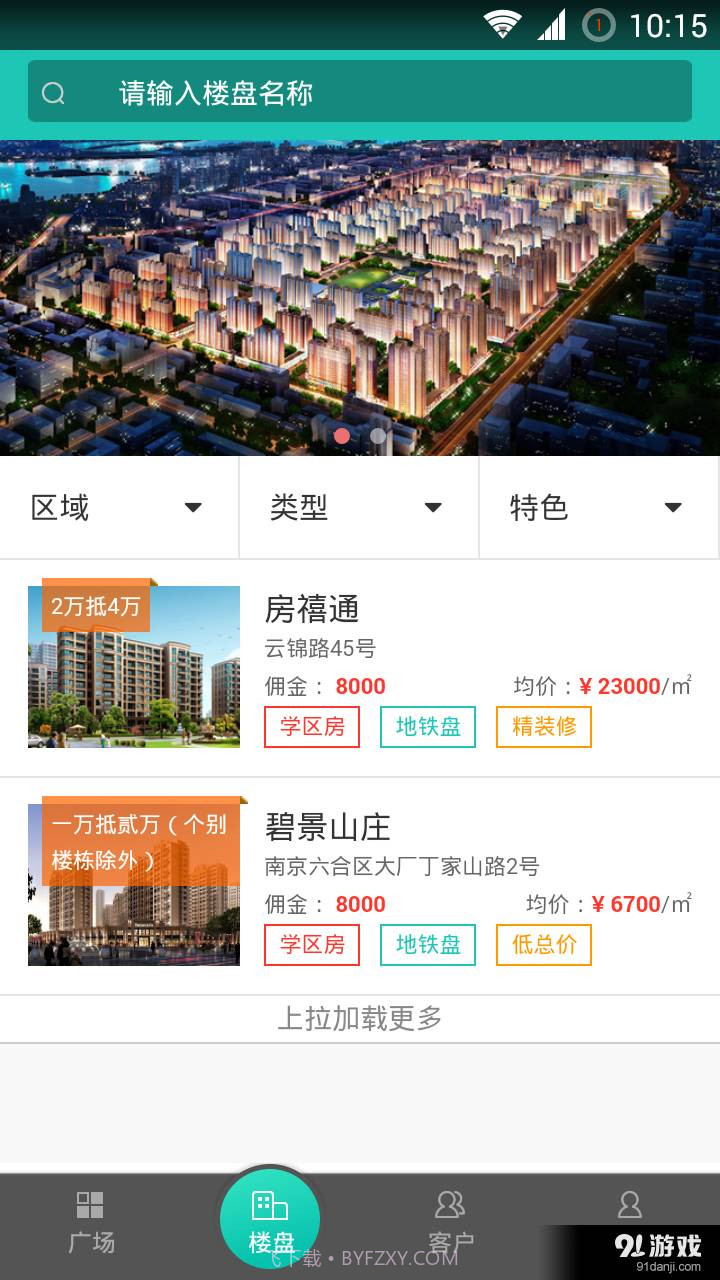Tap the profile person icon at bottom right
Screen dimensions: 720x1280
click(x=631, y=1206)
